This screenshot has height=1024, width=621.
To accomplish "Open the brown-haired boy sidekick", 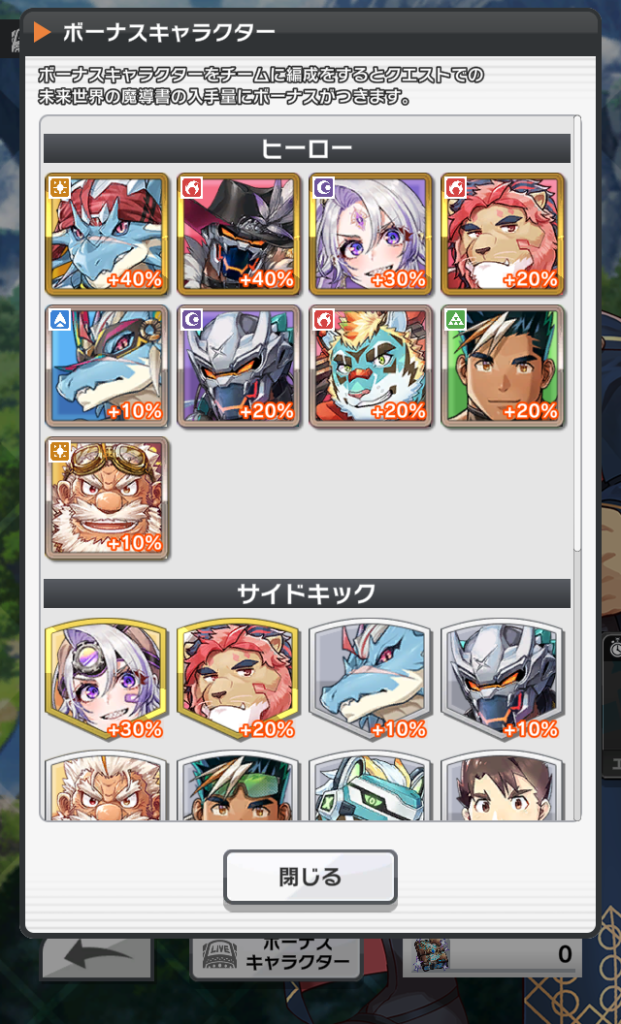I will [503, 790].
